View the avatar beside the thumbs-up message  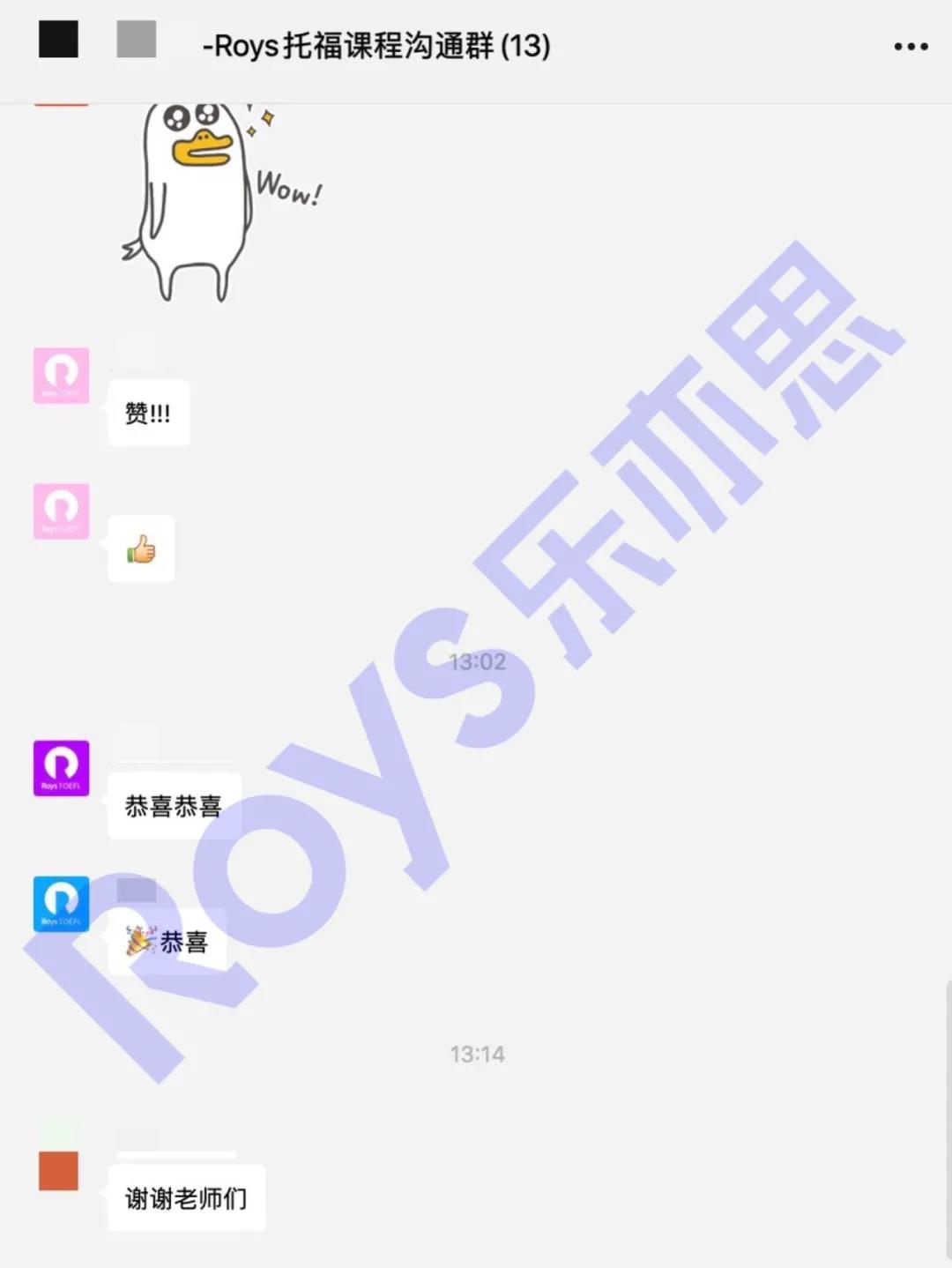[61, 511]
